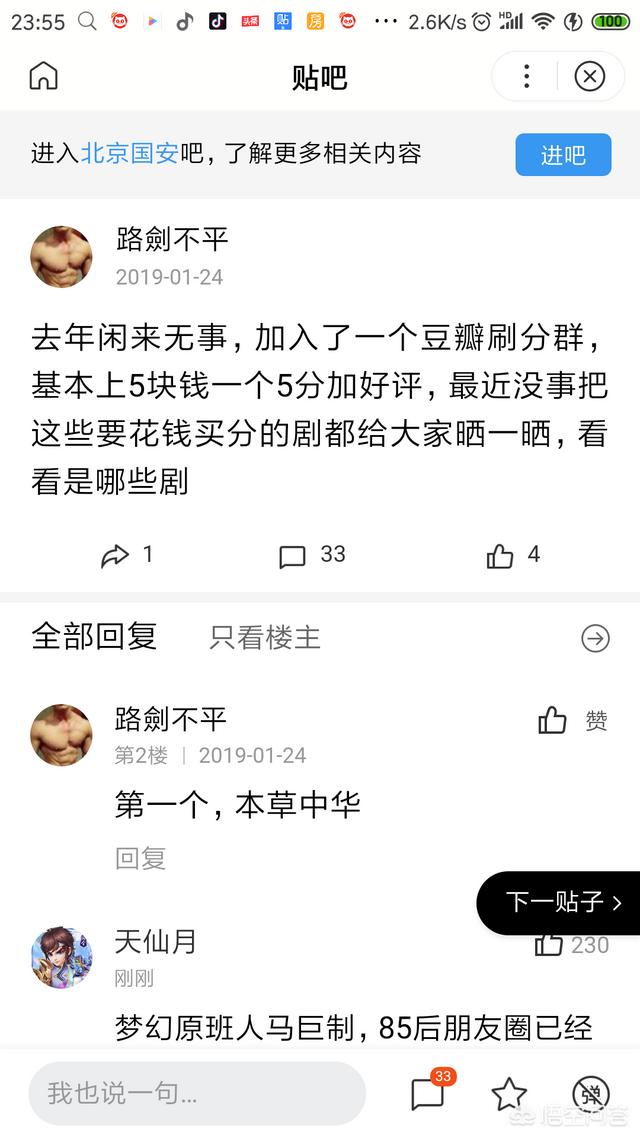
Task: Select the 全部回复 tab
Action: coord(94,636)
